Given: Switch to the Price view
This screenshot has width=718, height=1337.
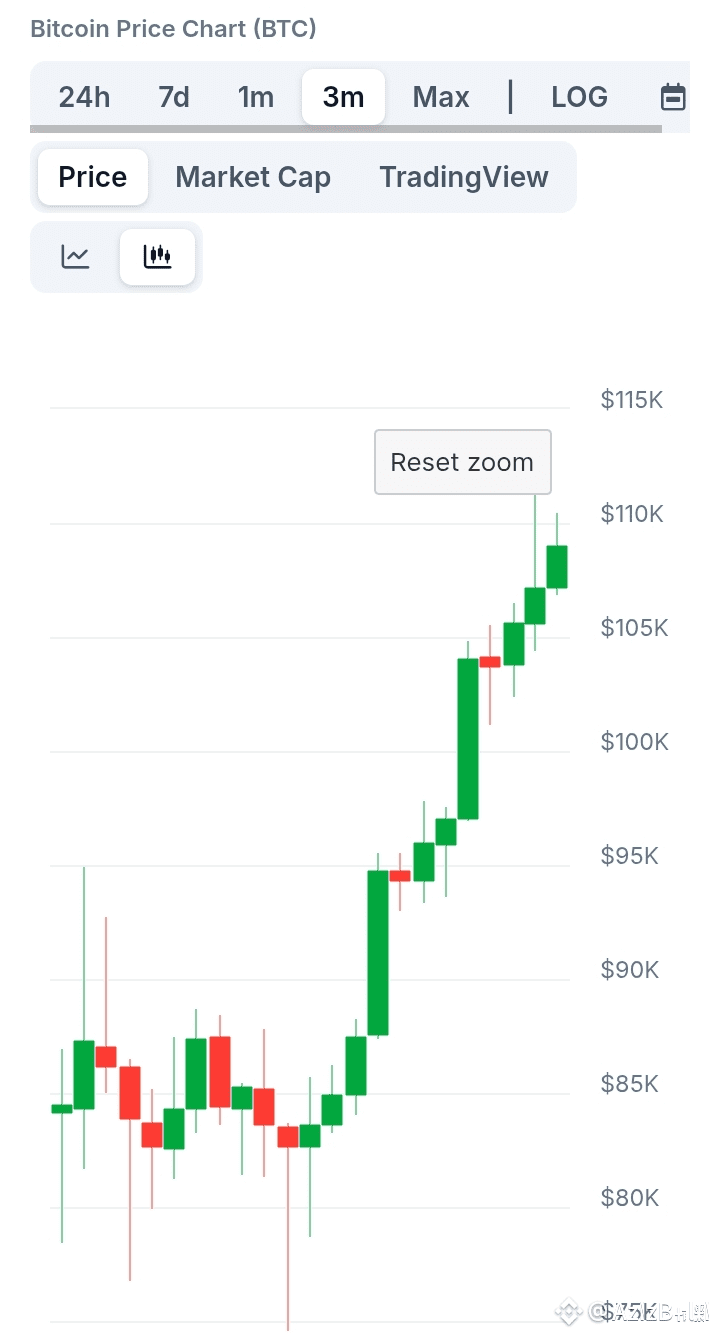Looking at the screenshot, I should coord(93,177).
